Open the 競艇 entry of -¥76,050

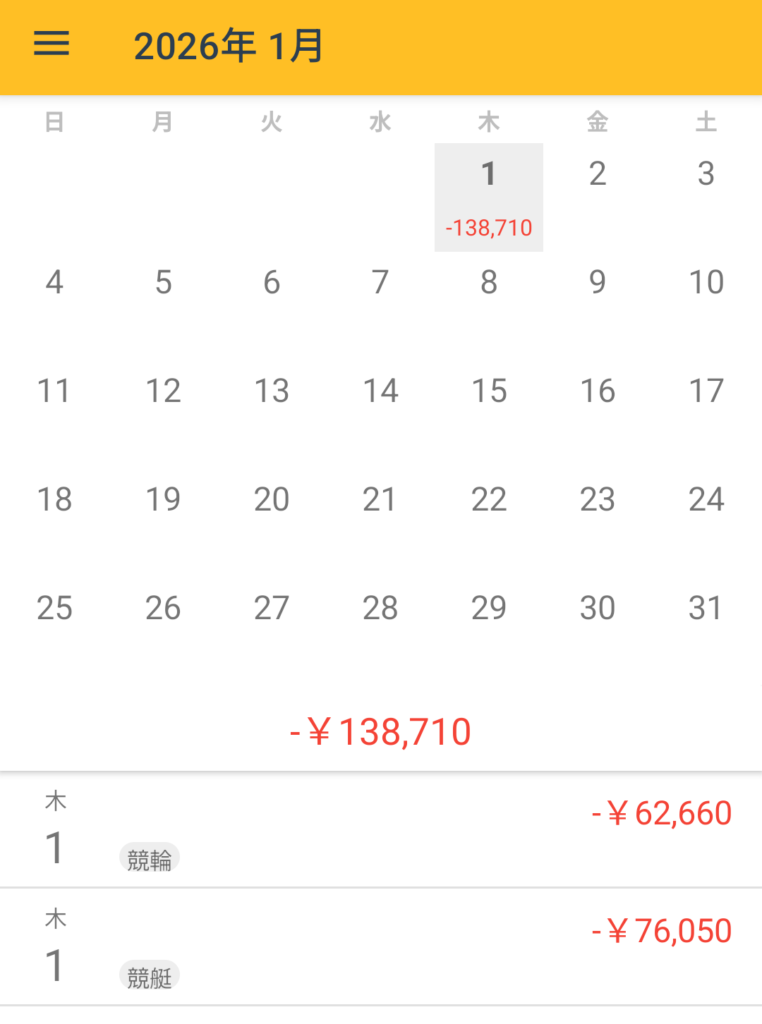coord(380,947)
